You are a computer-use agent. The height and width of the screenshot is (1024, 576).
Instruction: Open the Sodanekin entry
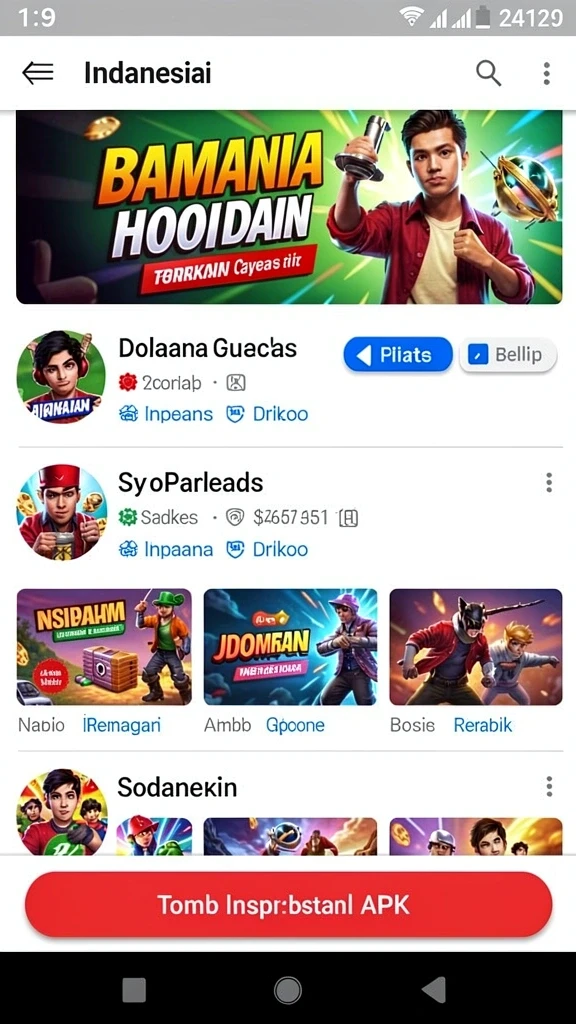[x=177, y=787]
